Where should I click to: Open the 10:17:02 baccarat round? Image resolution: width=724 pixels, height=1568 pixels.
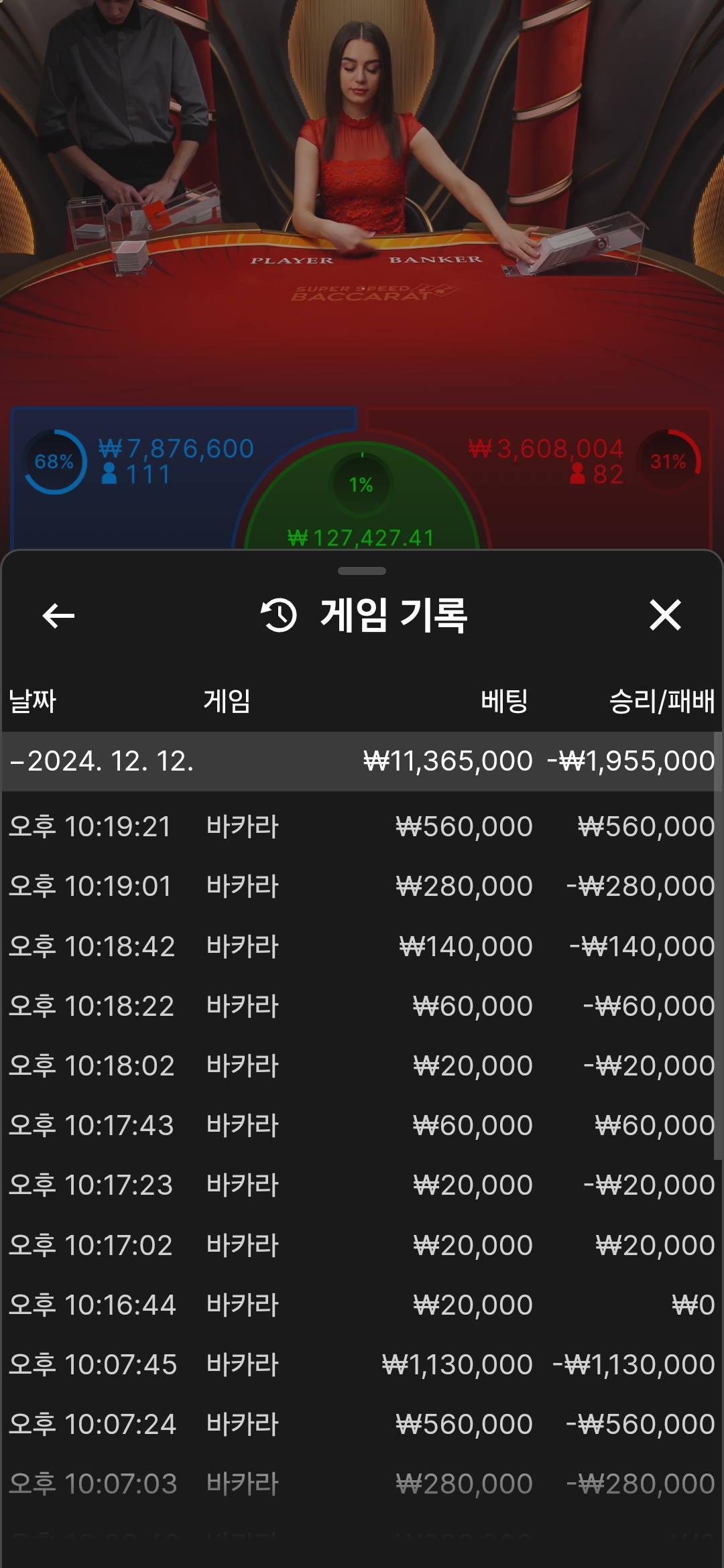361,1245
